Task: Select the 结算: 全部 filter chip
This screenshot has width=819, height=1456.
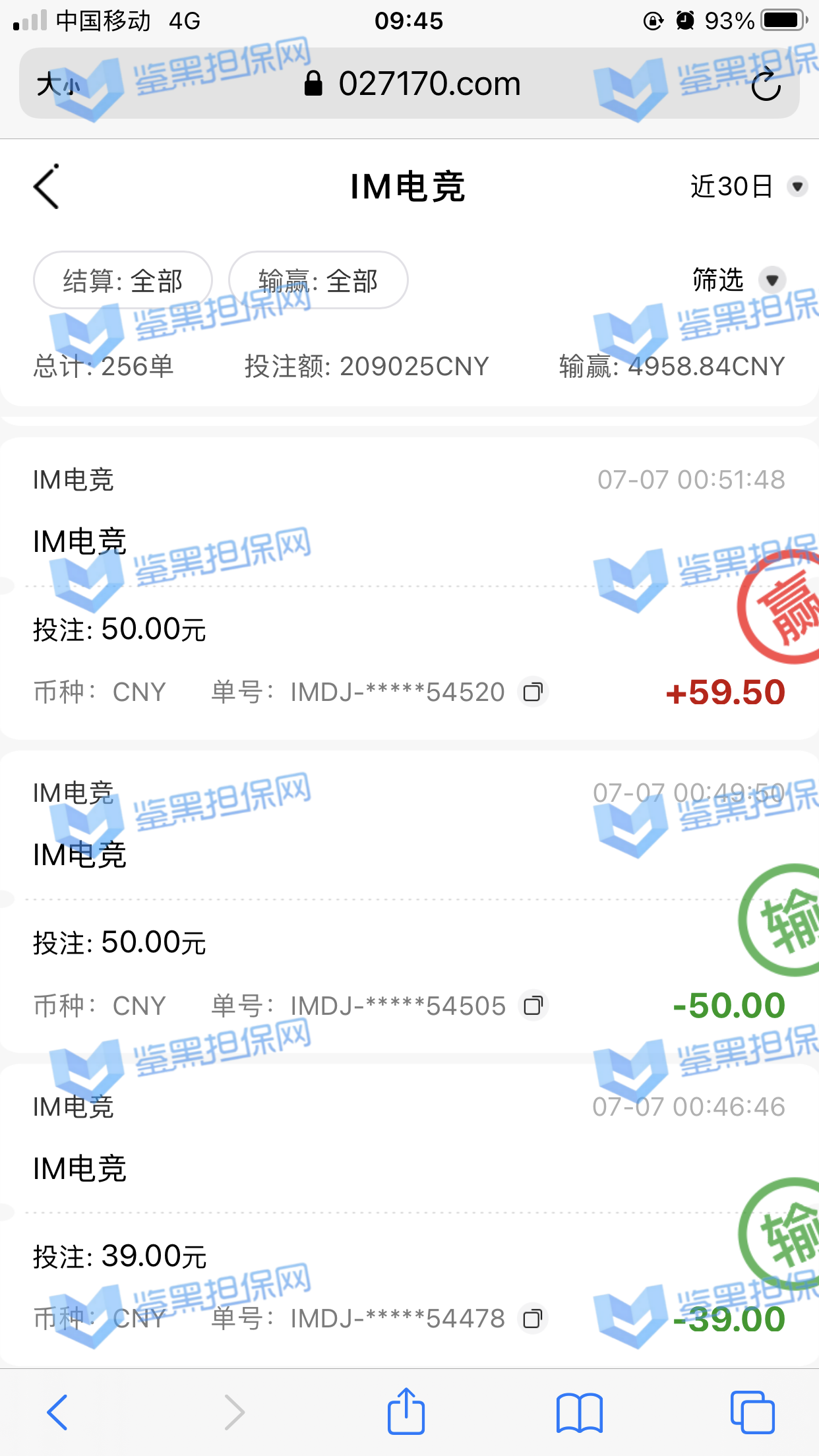Action: 123,281
